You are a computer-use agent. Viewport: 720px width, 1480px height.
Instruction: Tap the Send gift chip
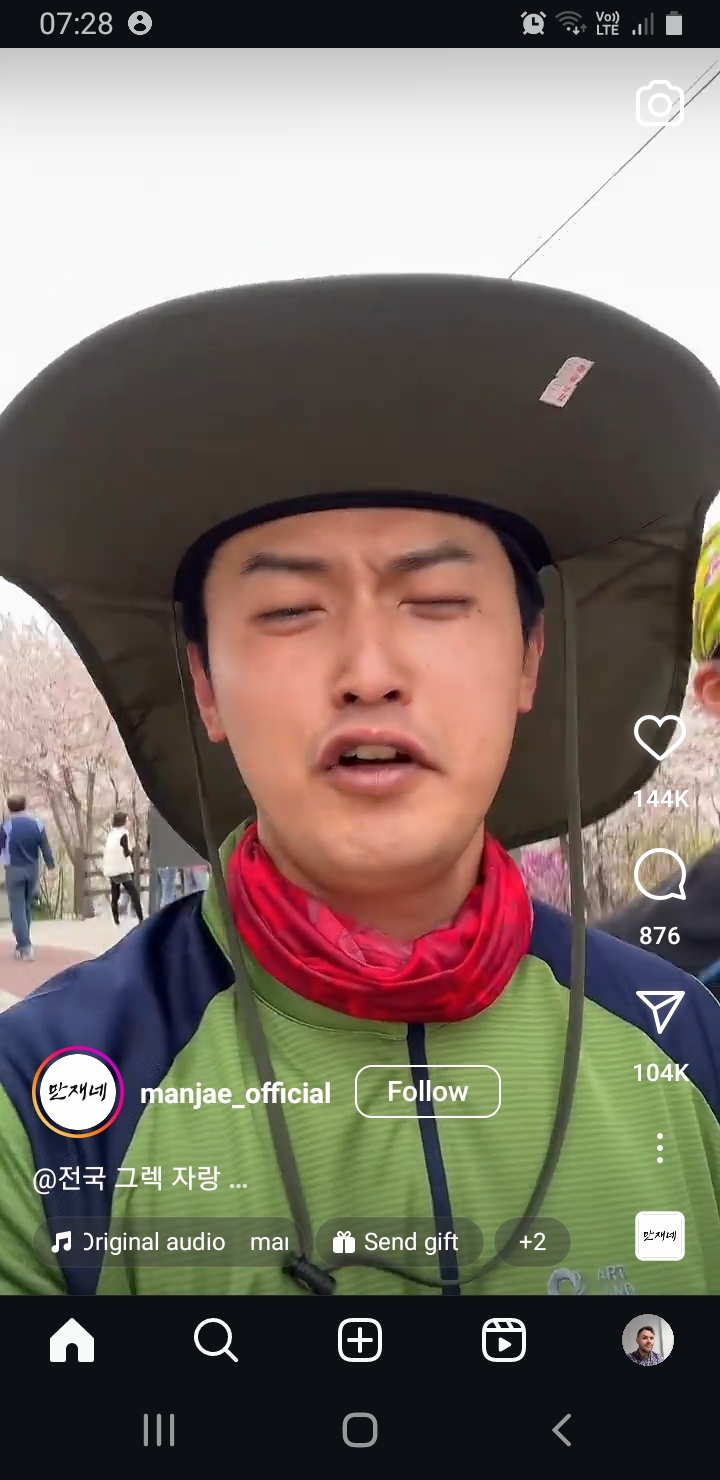coord(398,1242)
